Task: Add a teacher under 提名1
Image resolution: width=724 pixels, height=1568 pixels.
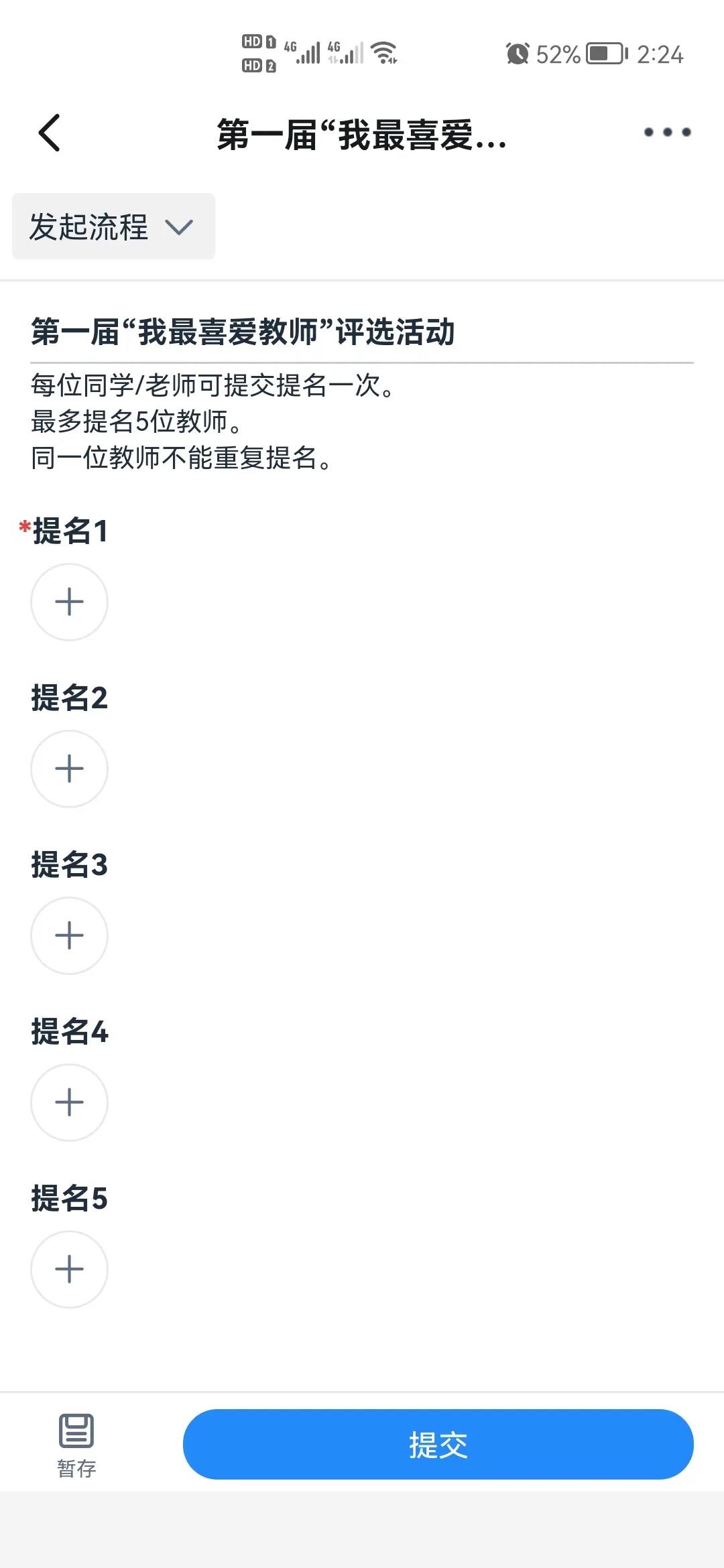Action: pyautogui.click(x=69, y=602)
